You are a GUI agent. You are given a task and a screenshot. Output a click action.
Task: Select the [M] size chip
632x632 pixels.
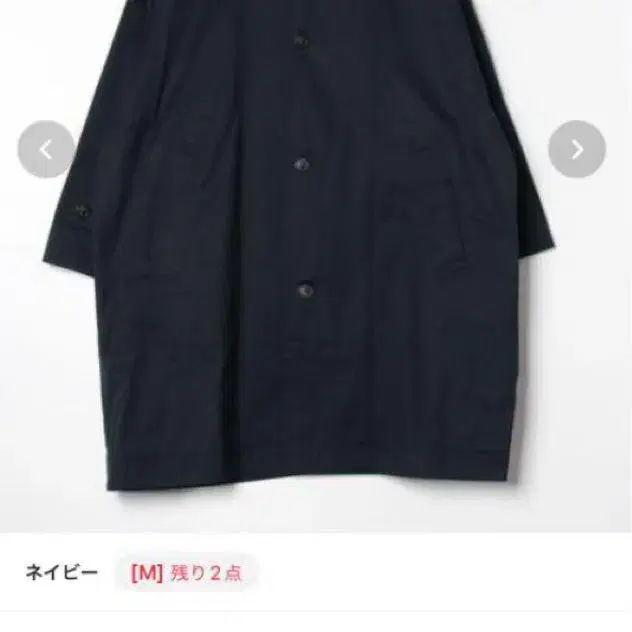[x=188, y=574]
